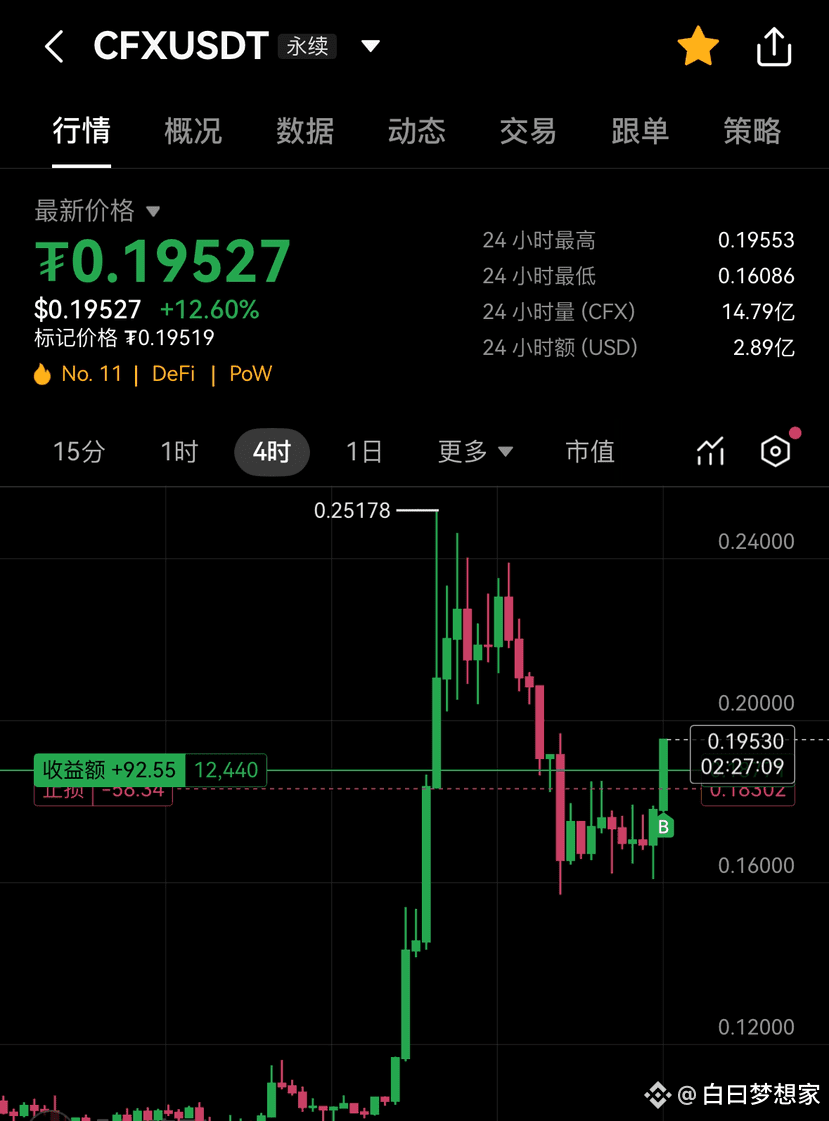Click the B buy order marker on the chart

pos(661,827)
